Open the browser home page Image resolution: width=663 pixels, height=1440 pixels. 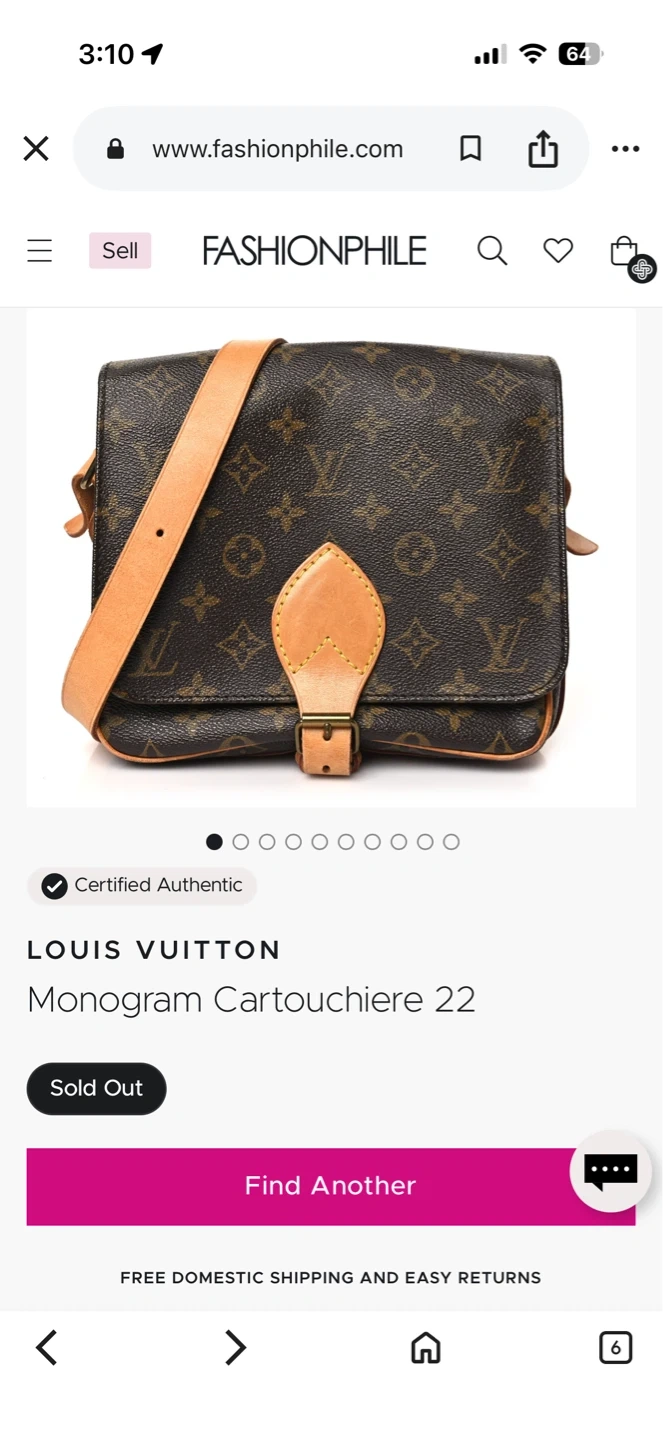coord(426,1348)
